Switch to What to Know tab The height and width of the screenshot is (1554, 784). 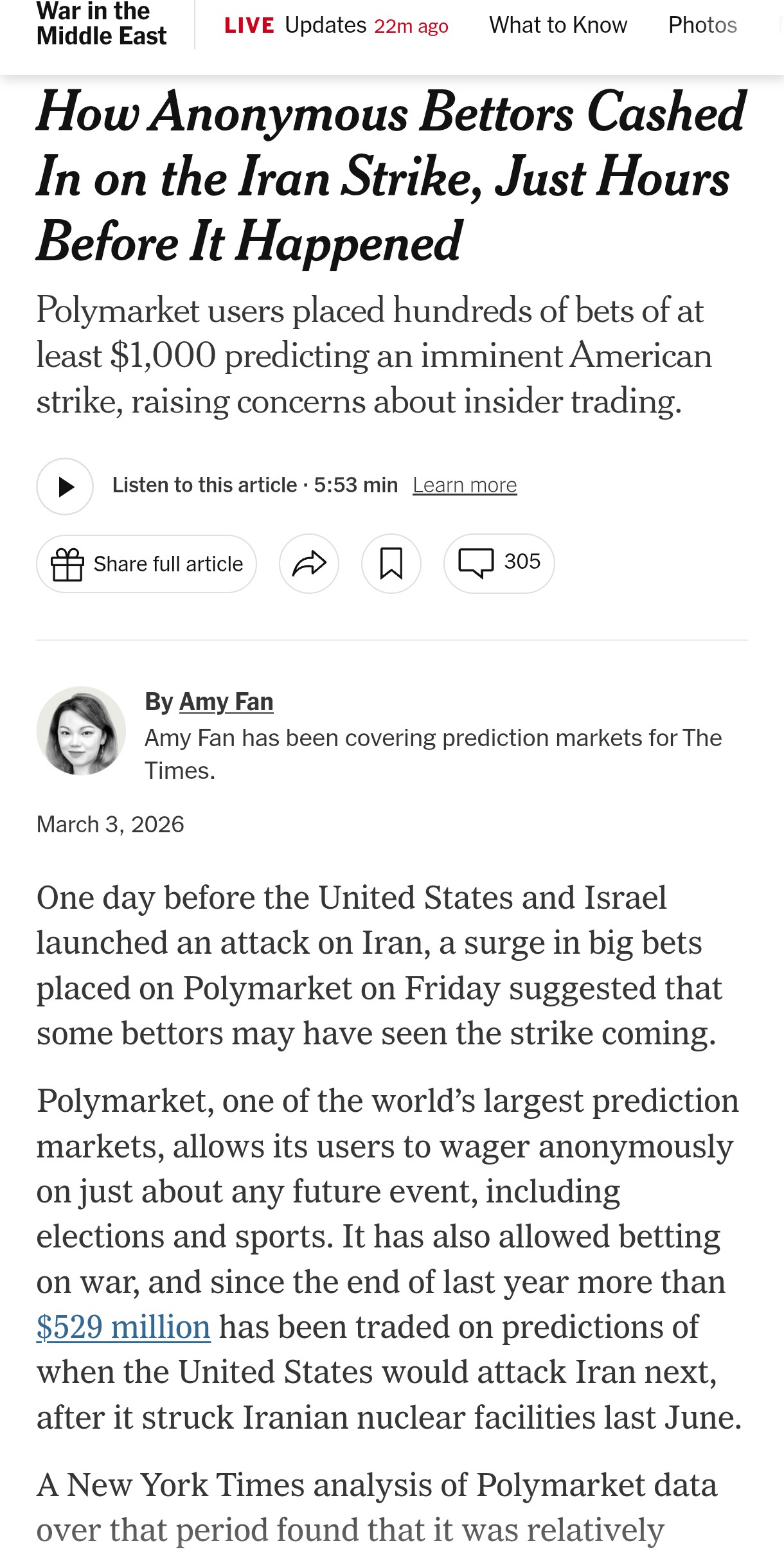pos(558,26)
